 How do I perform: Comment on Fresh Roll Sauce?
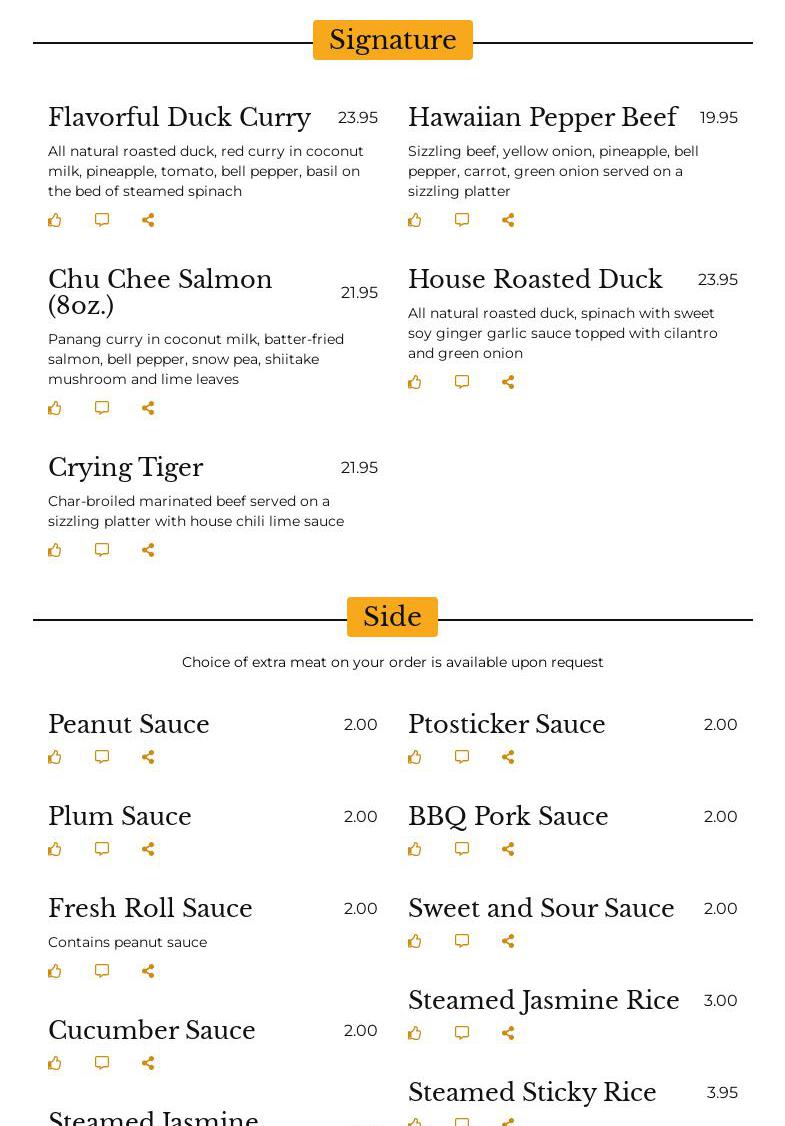[102, 971]
